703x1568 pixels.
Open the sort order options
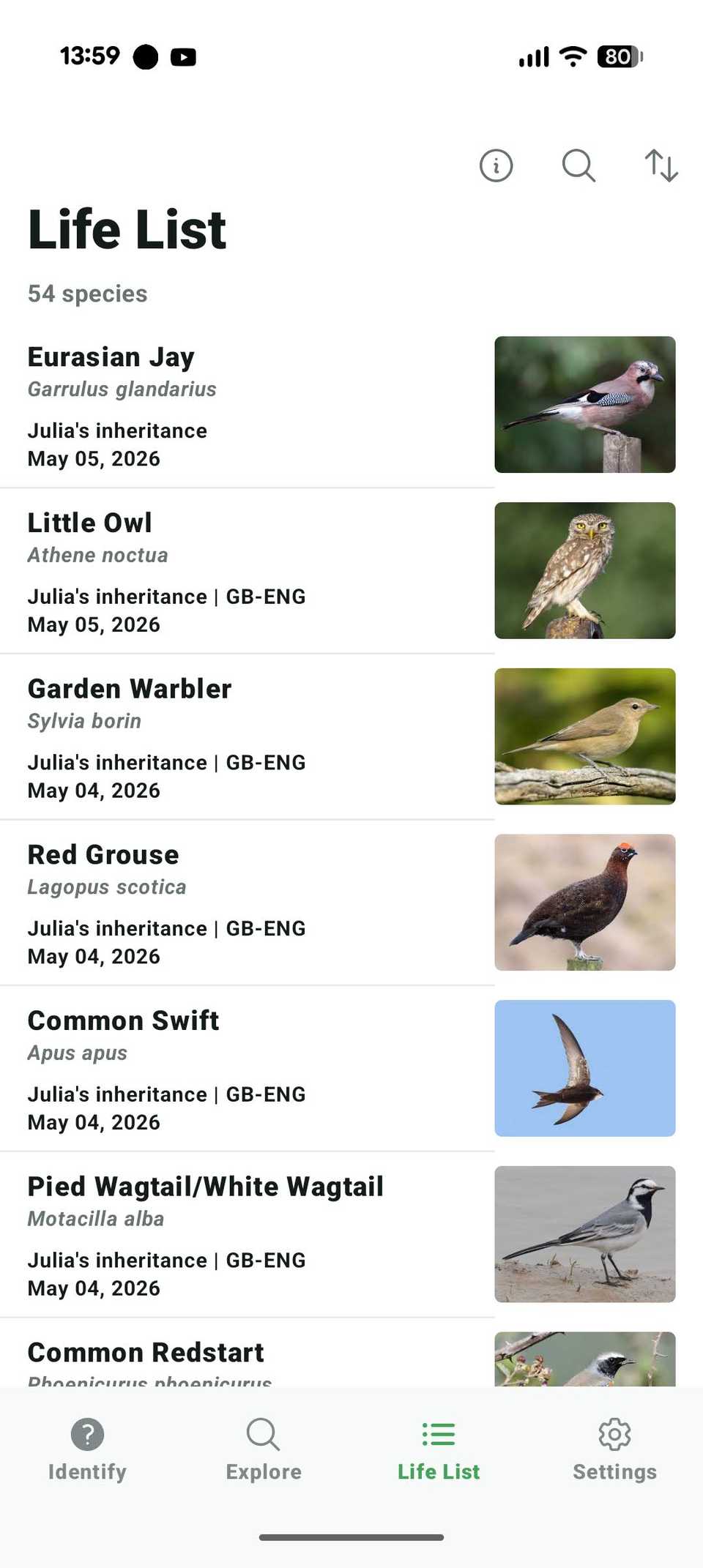tap(661, 165)
